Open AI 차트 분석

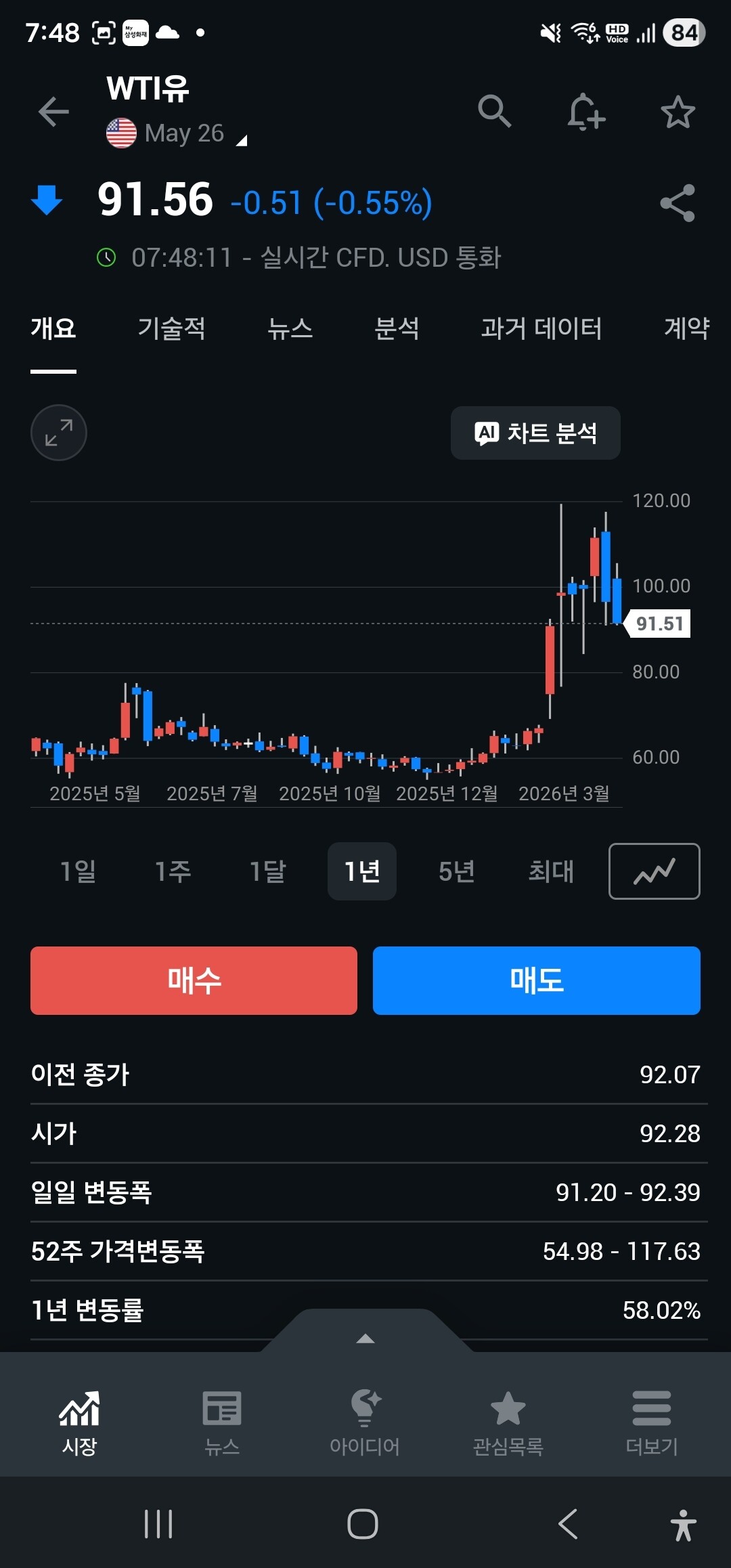[x=535, y=433]
